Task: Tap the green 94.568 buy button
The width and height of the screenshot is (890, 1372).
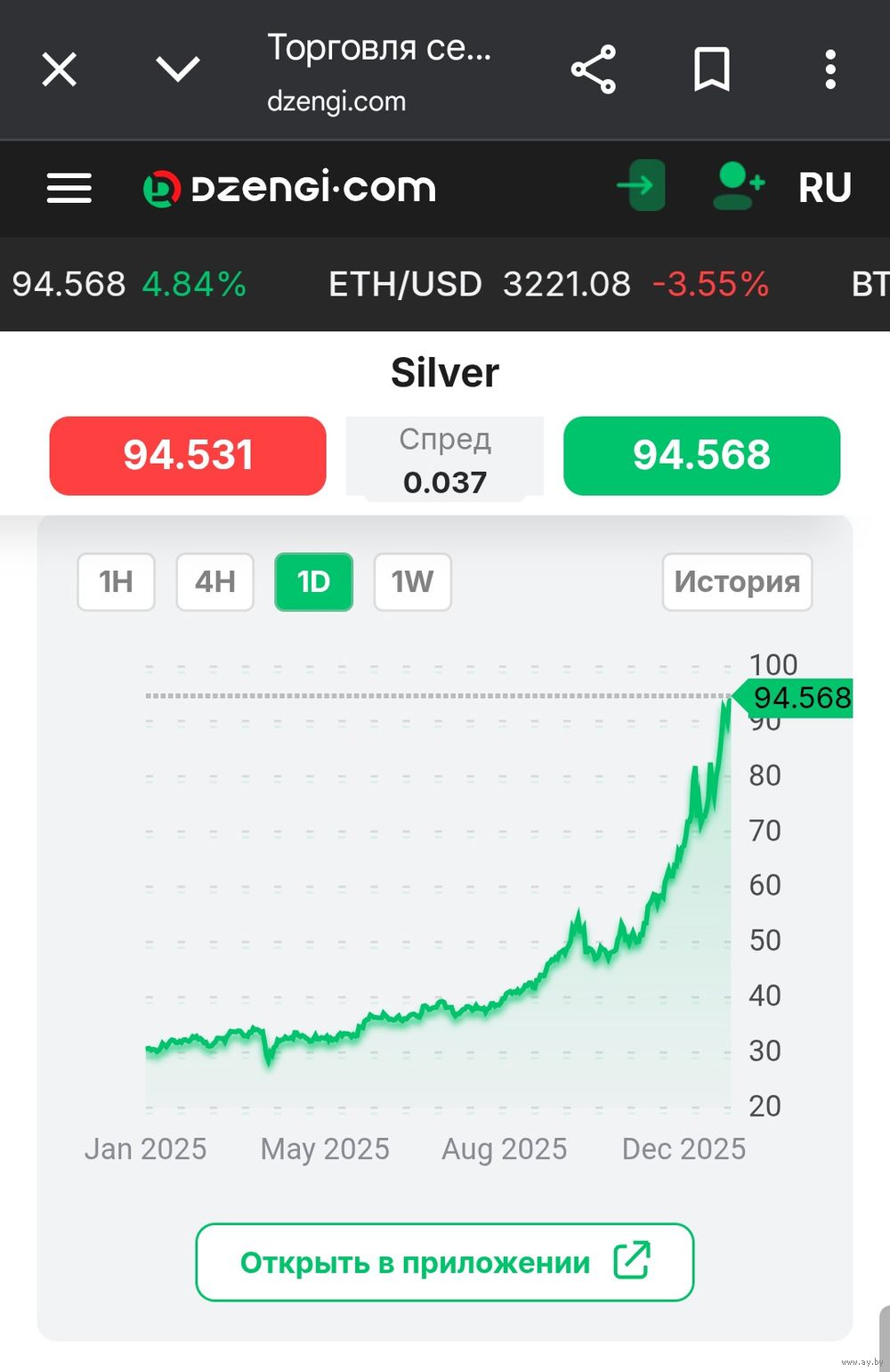Action: click(701, 455)
